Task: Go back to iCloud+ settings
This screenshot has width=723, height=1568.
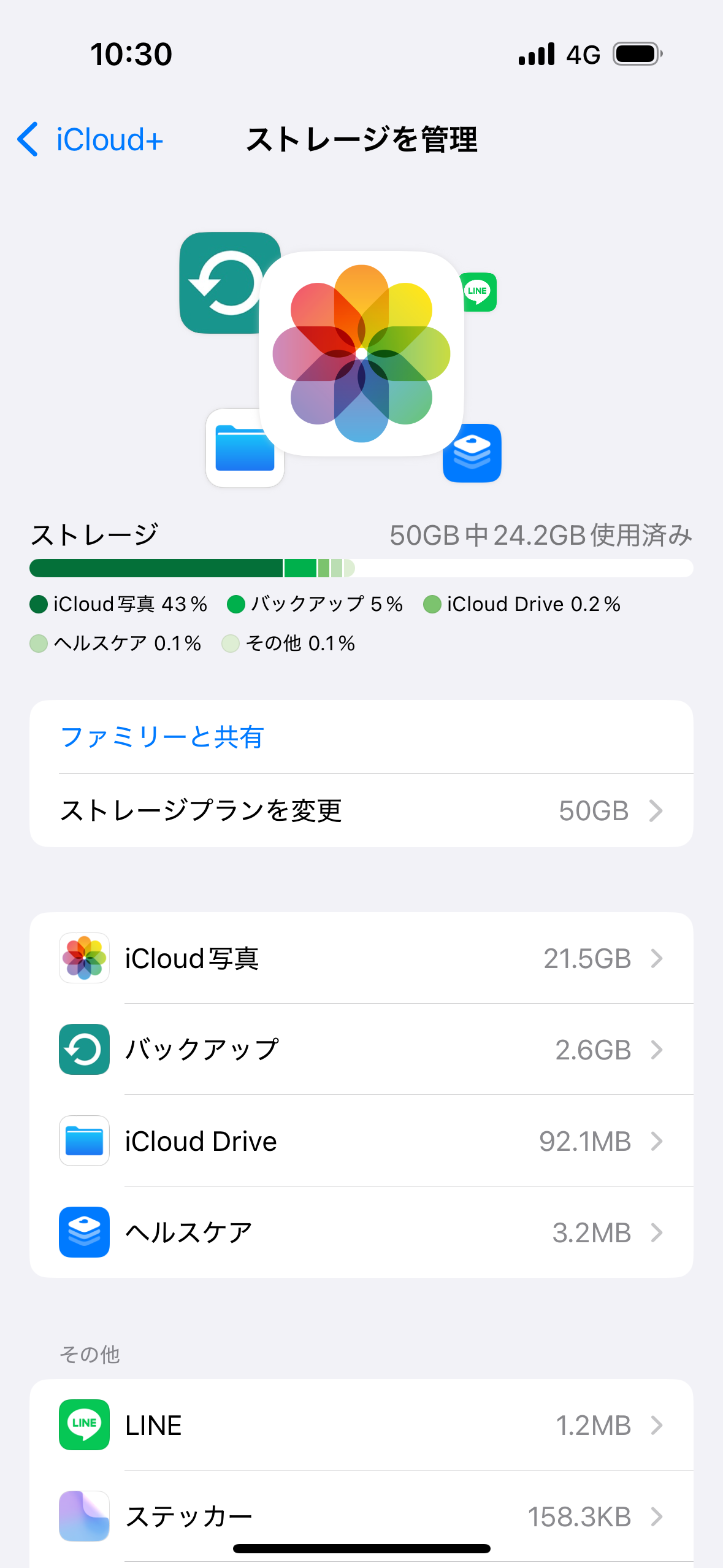Action: tap(91, 139)
